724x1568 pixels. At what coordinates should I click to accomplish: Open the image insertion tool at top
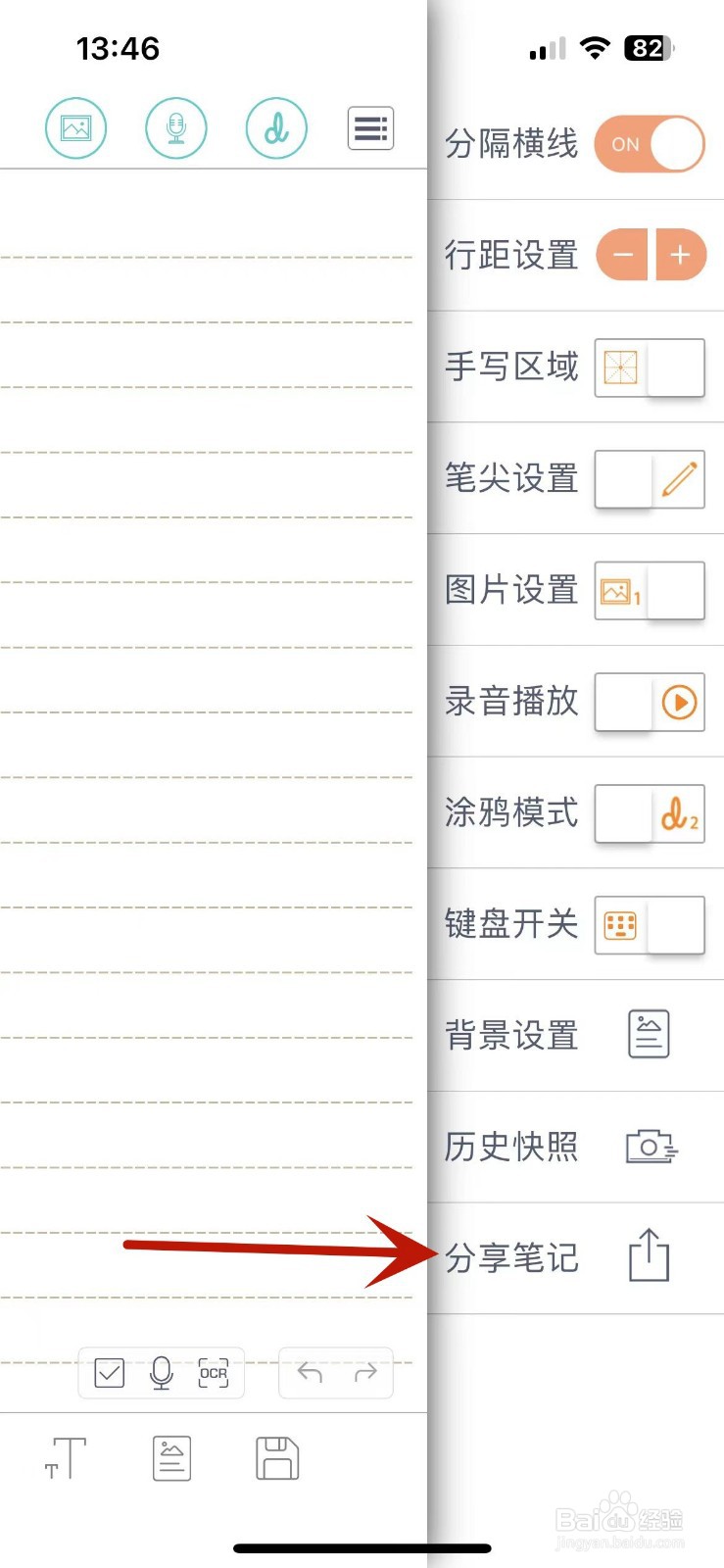point(76,127)
